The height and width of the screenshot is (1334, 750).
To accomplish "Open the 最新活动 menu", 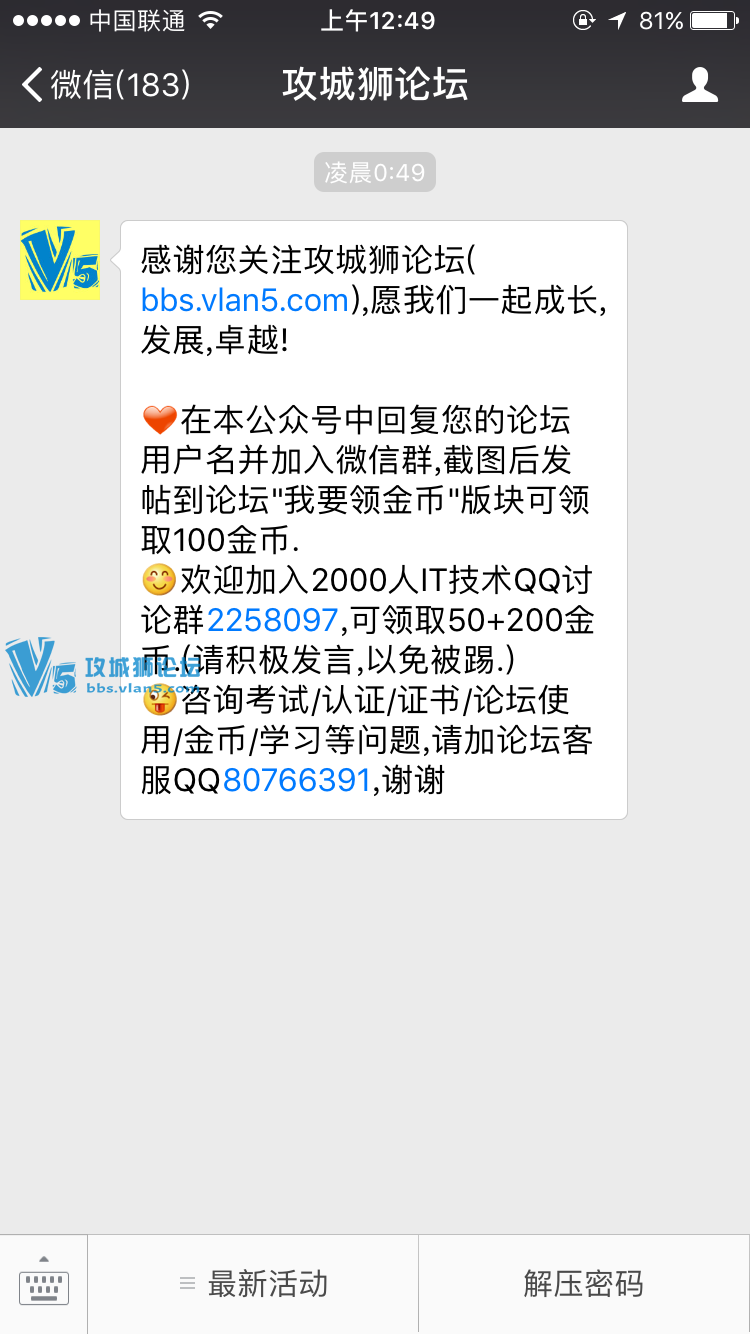I will click(254, 1283).
